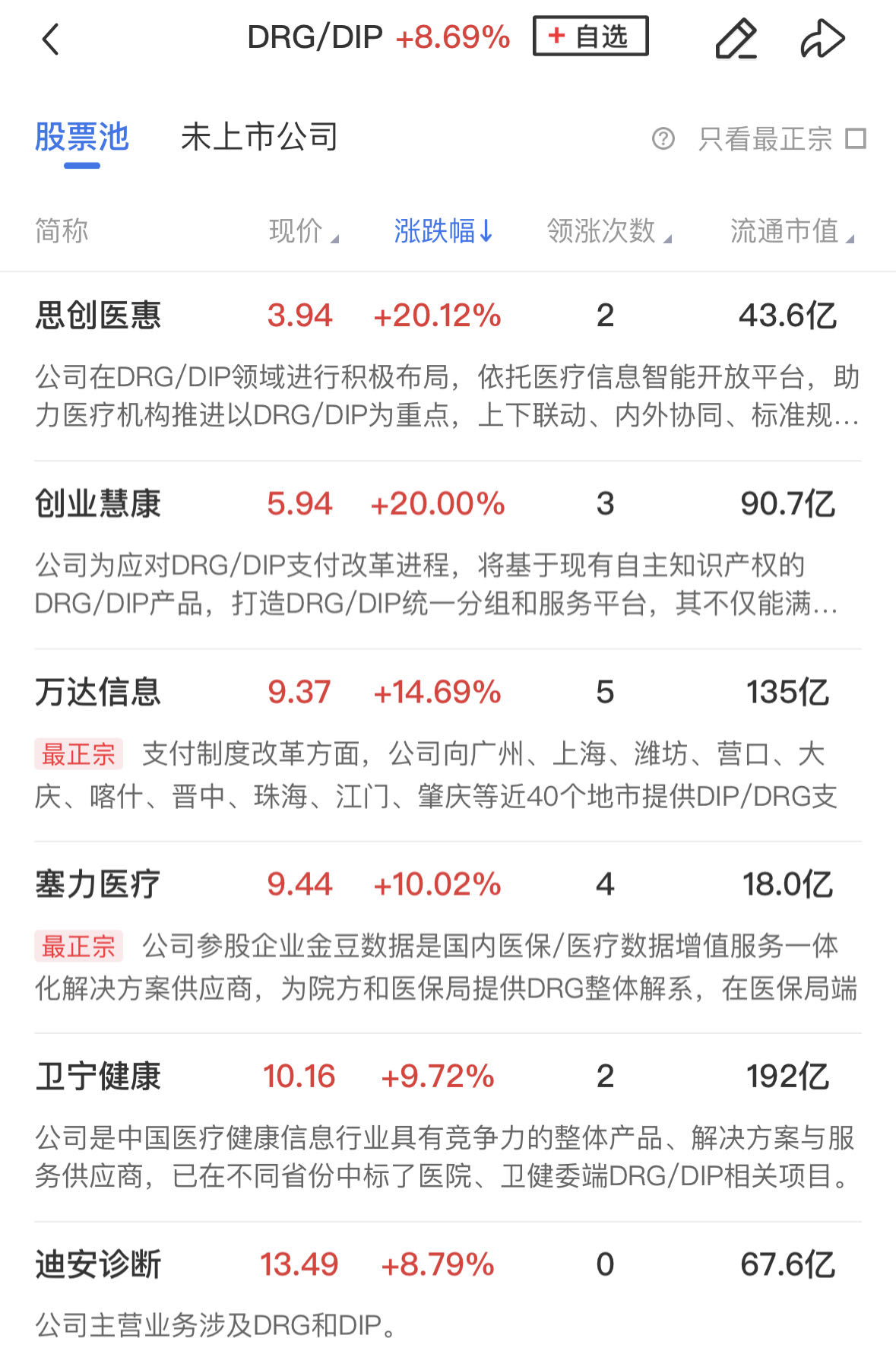The width and height of the screenshot is (896, 1370).
Task: Share this DRG/DIP sector page
Action: (x=822, y=39)
